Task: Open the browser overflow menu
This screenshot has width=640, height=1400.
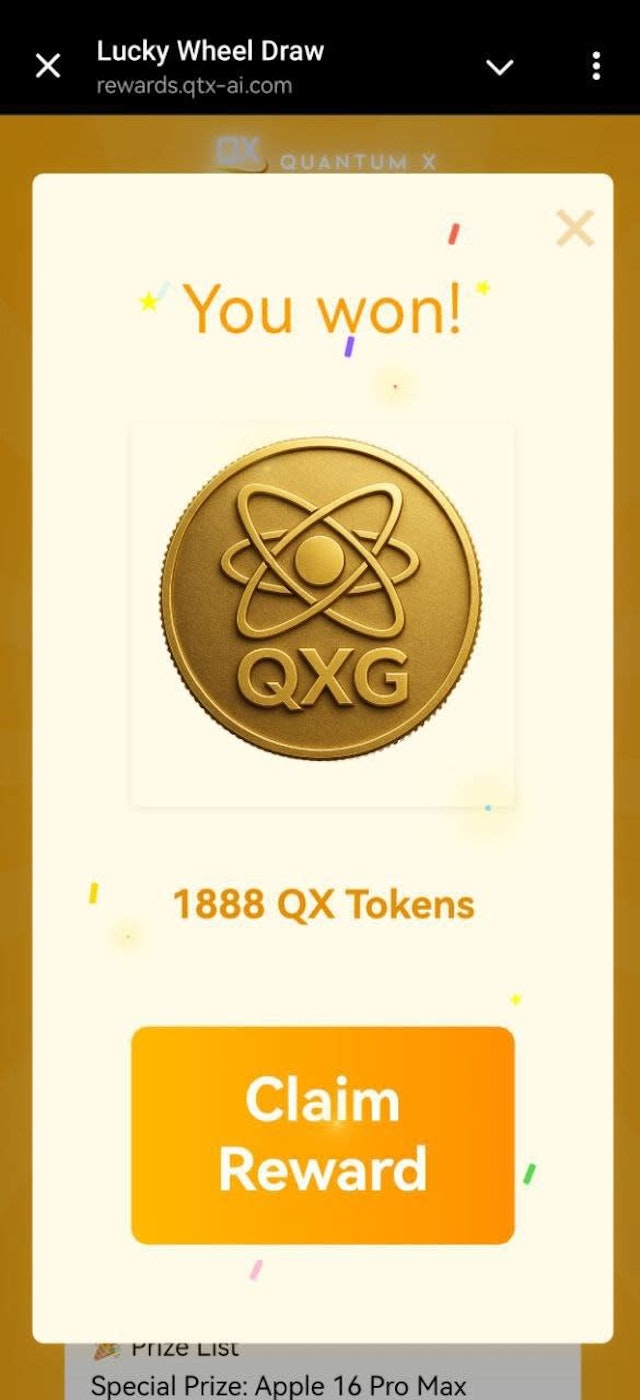Action: [596, 67]
